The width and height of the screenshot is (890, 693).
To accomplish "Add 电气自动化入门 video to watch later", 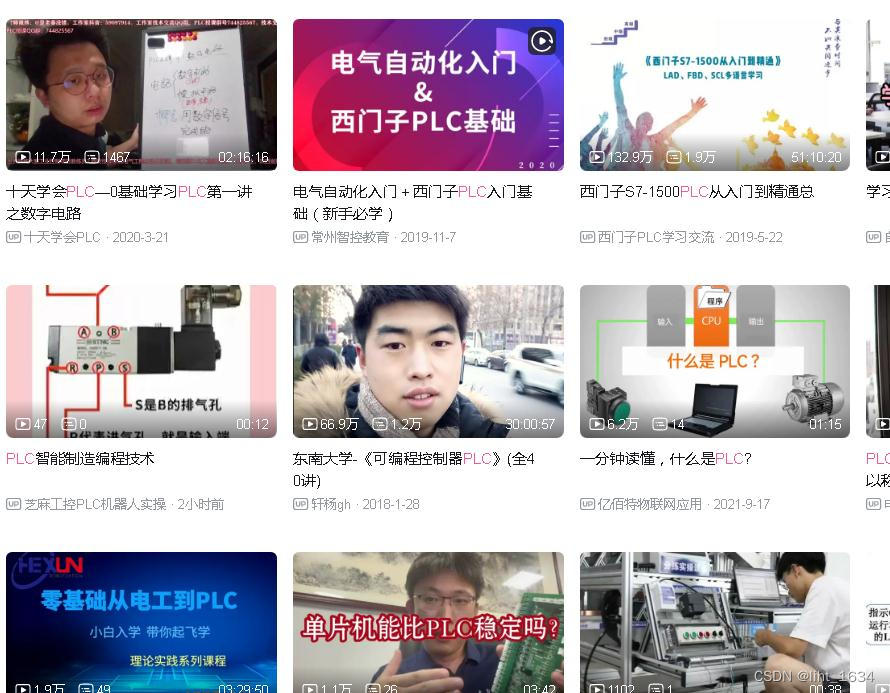I will [542, 41].
